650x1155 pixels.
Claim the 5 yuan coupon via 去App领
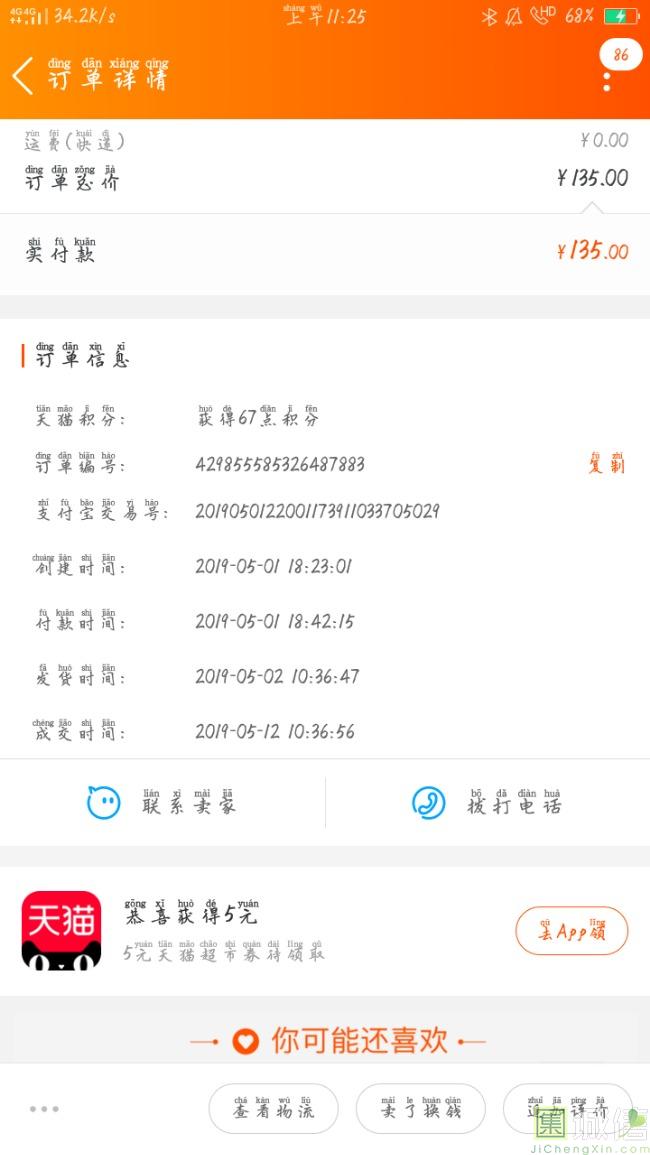point(572,930)
